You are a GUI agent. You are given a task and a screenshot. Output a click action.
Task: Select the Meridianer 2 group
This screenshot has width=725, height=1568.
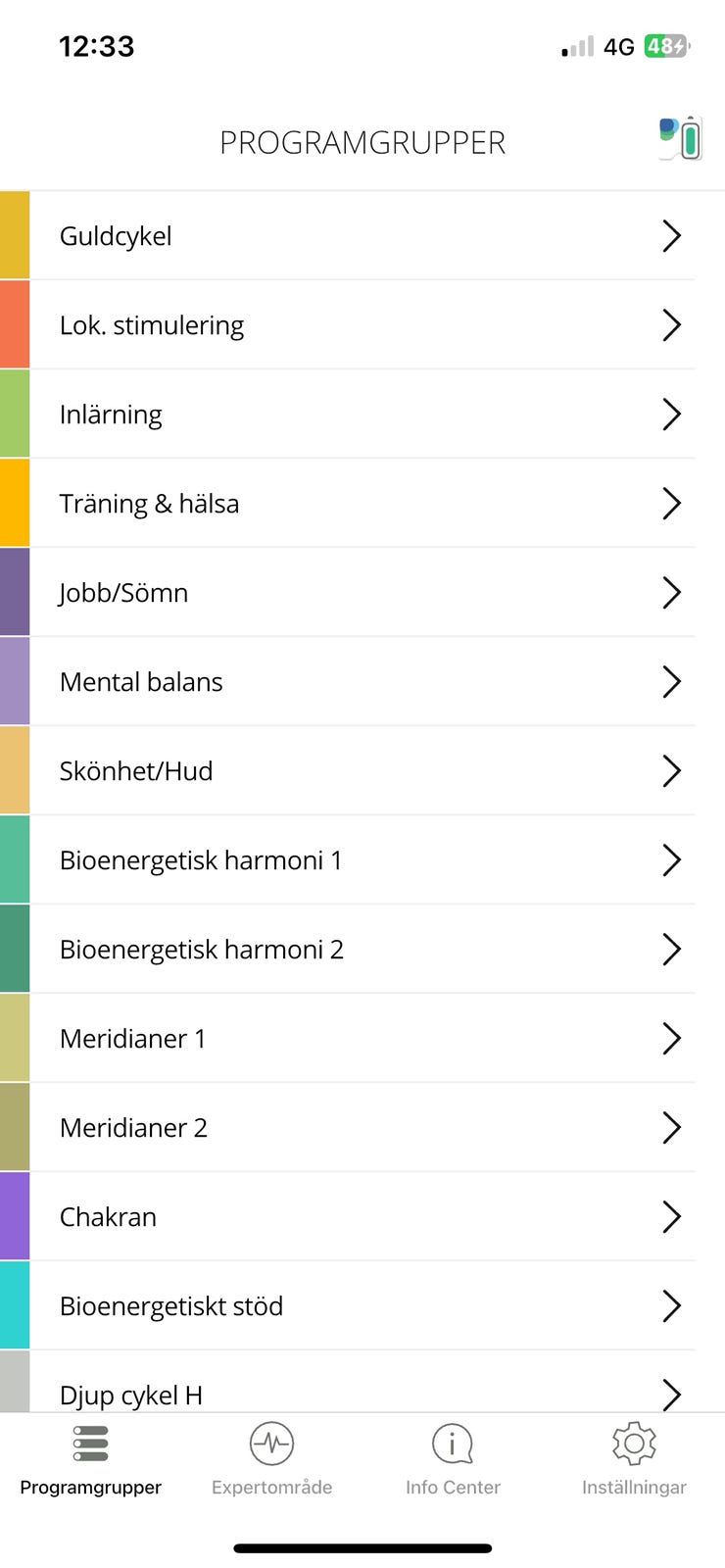[362, 1127]
